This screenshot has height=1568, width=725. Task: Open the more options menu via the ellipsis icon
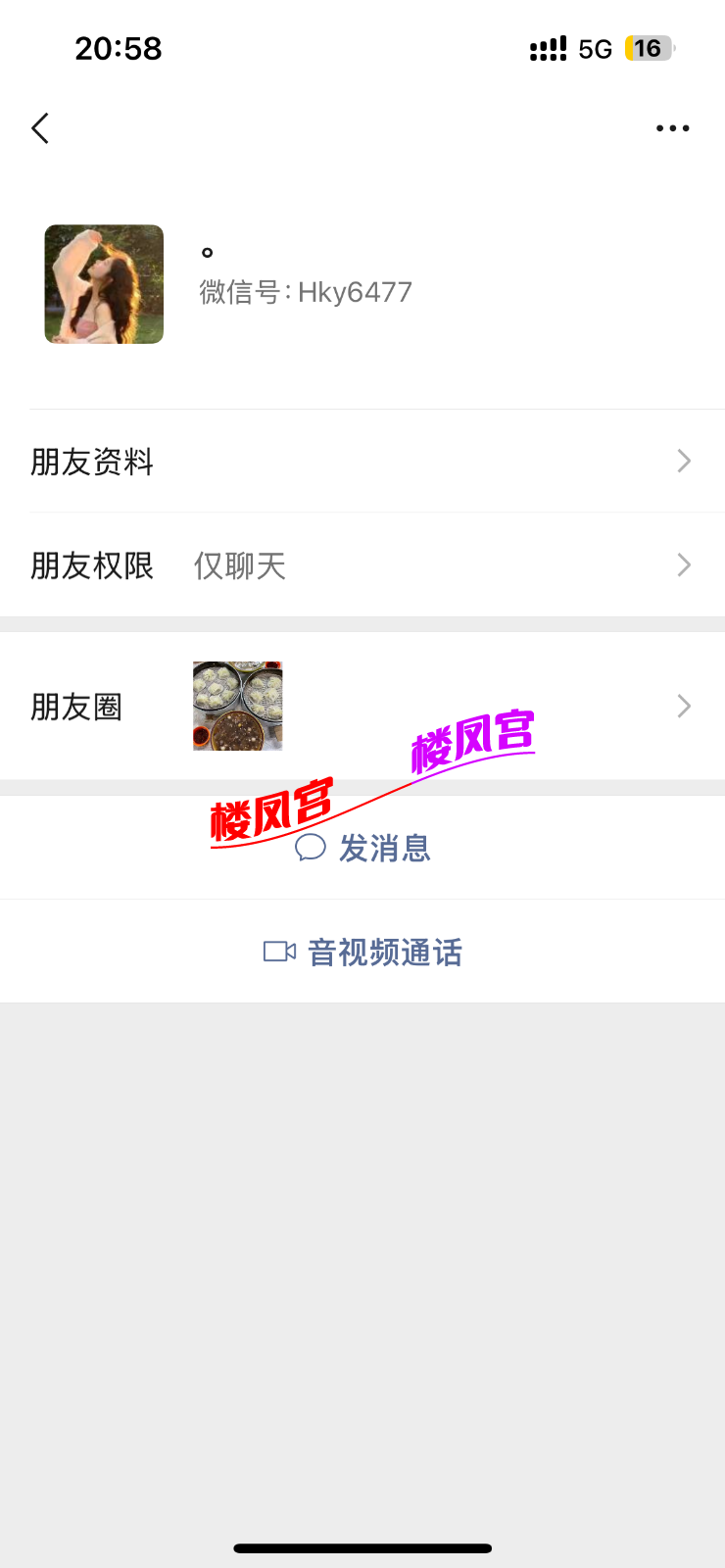coord(672,127)
